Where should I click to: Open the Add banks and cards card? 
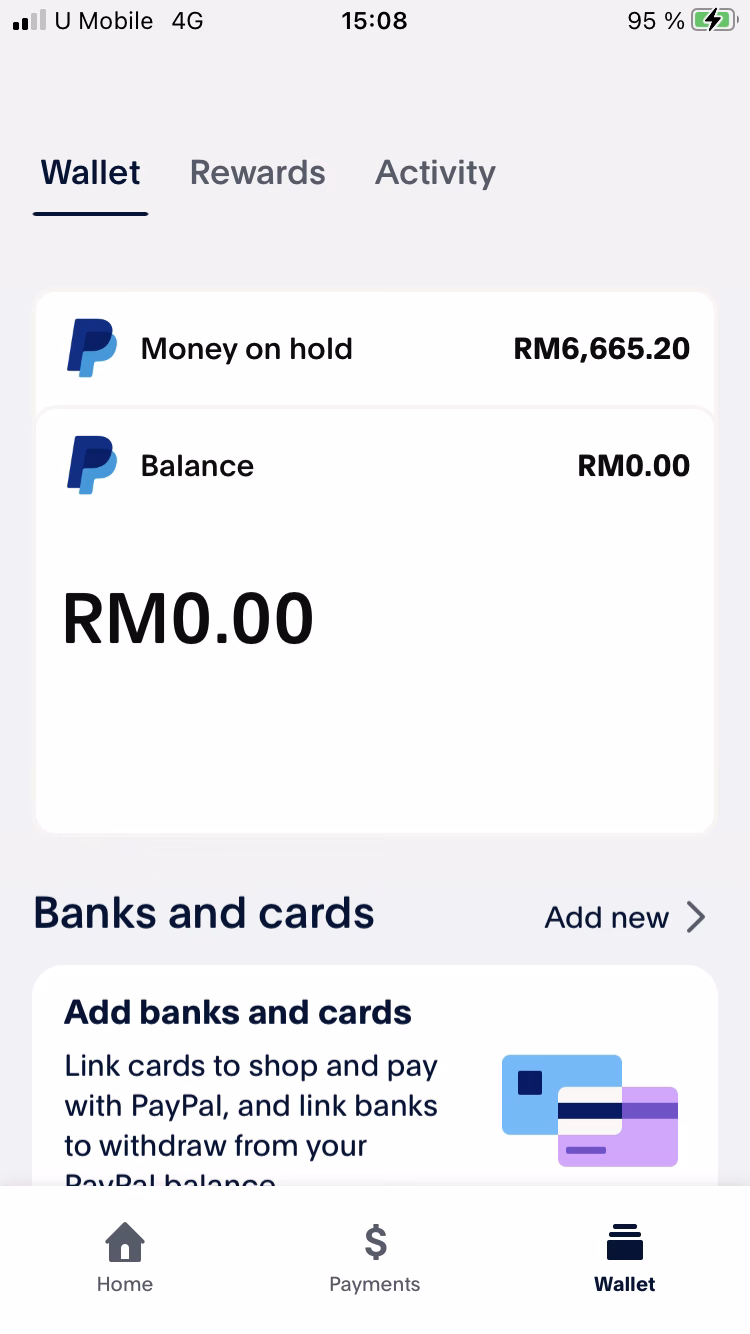375,1080
